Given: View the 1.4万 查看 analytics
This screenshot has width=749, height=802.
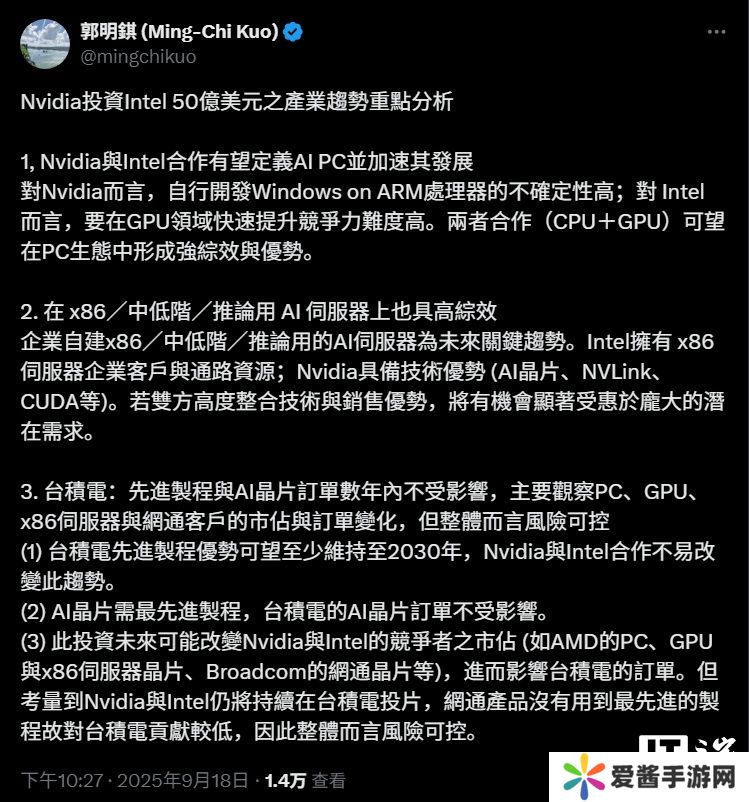Looking at the screenshot, I should (x=305, y=780).
